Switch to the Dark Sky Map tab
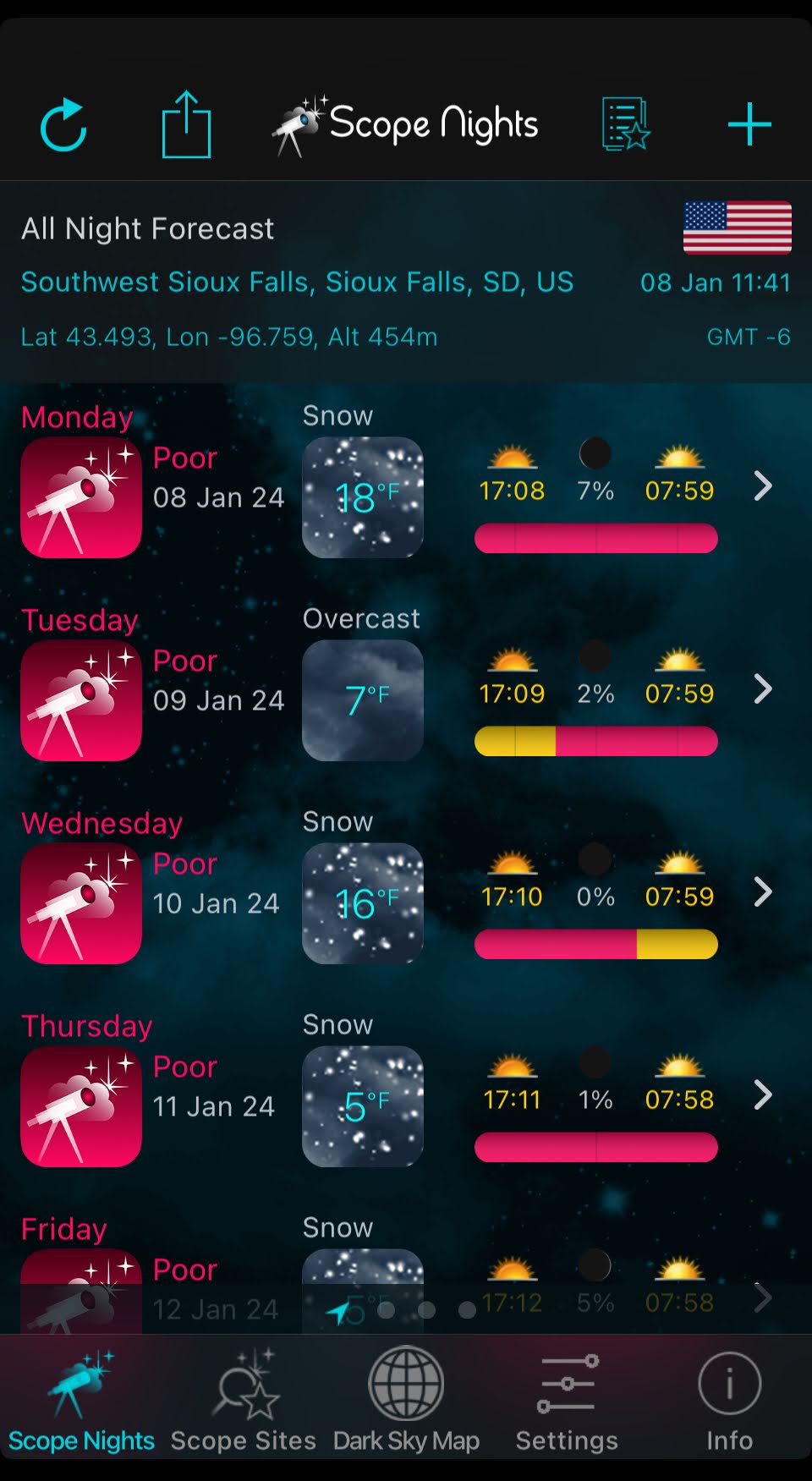The height and width of the screenshot is (1481, 812). tap(406, 1400)
